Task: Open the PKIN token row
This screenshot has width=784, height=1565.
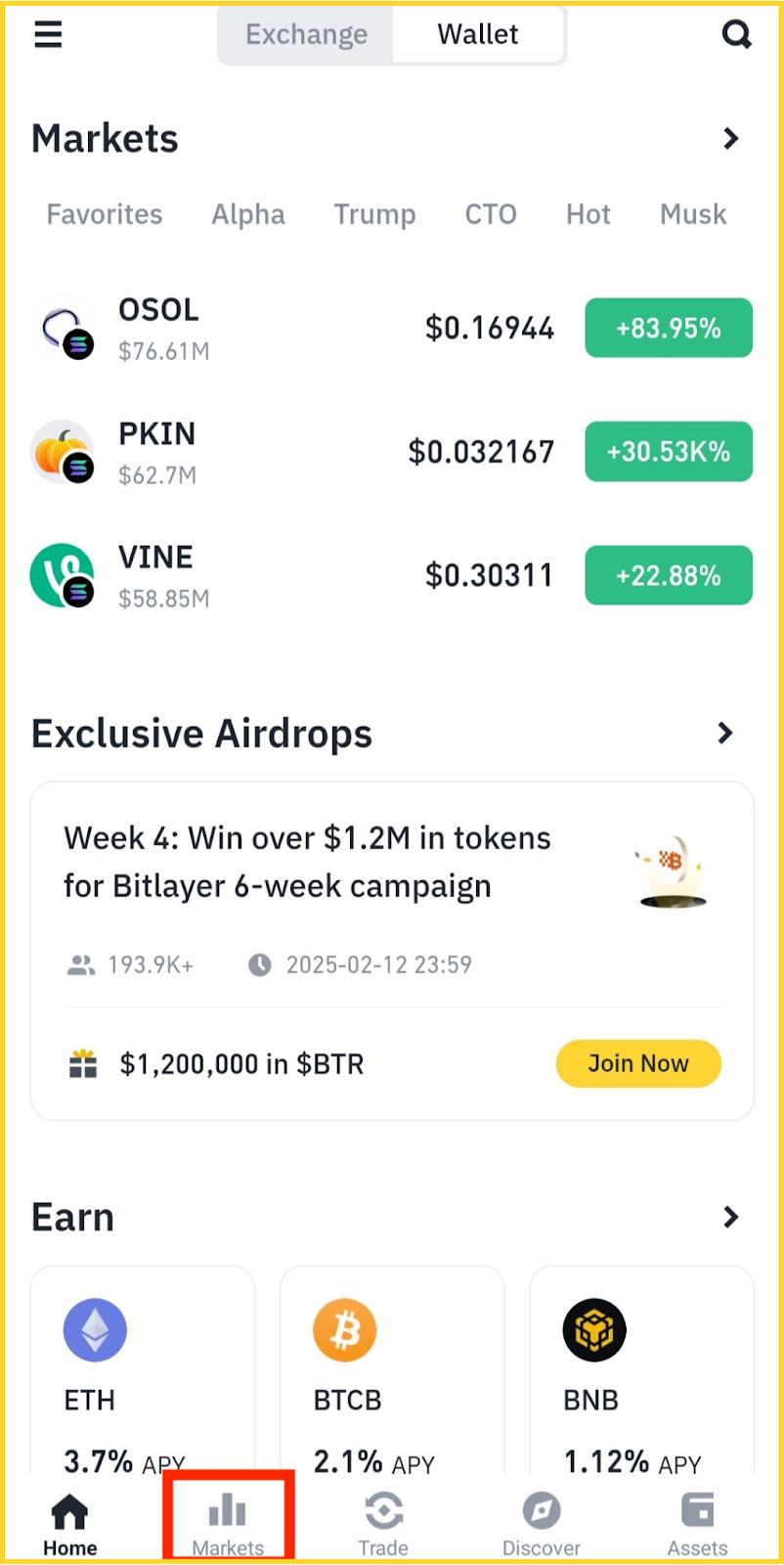Action: click(293, 452)
